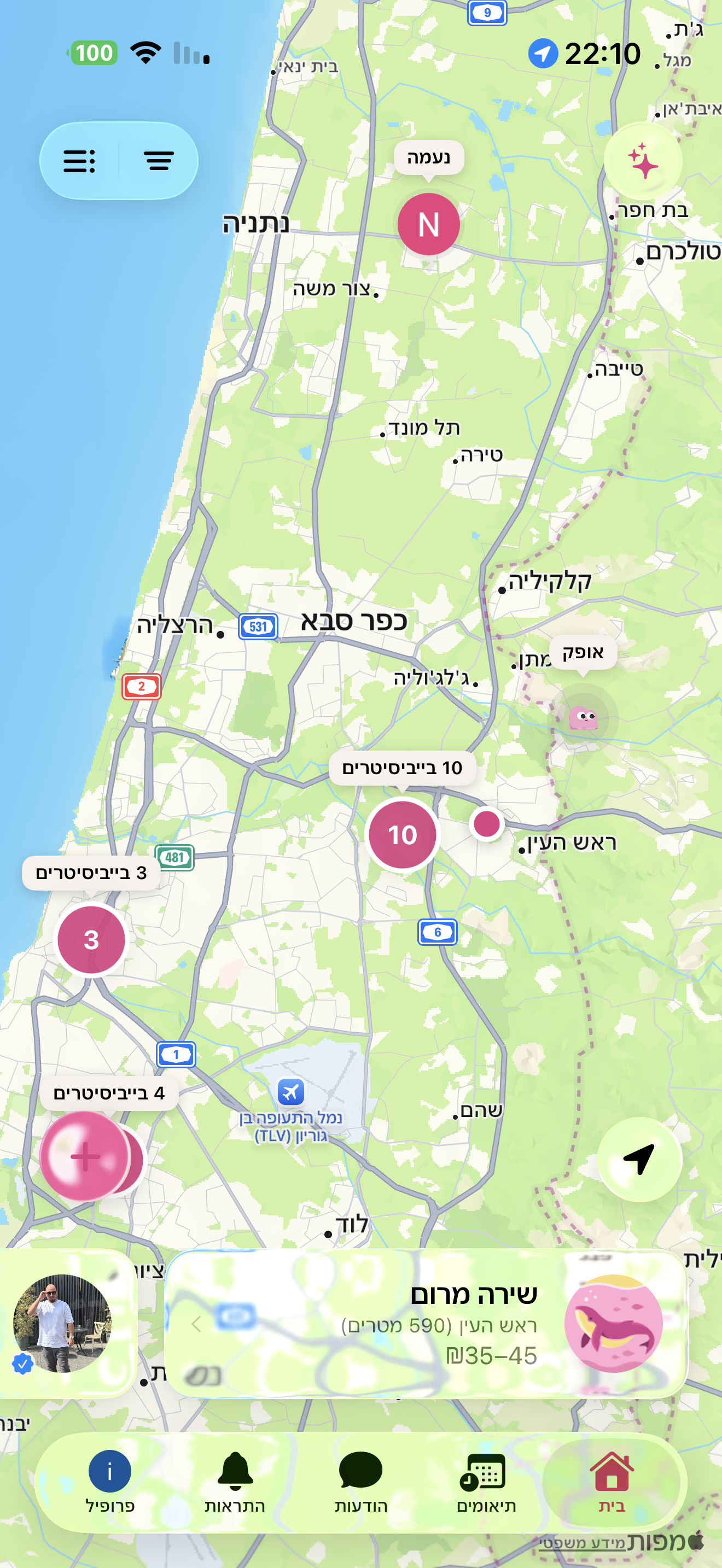Open the list view icon
Image resolution: width=722 pixels, height=1568 pixels.
click(79, 161)
